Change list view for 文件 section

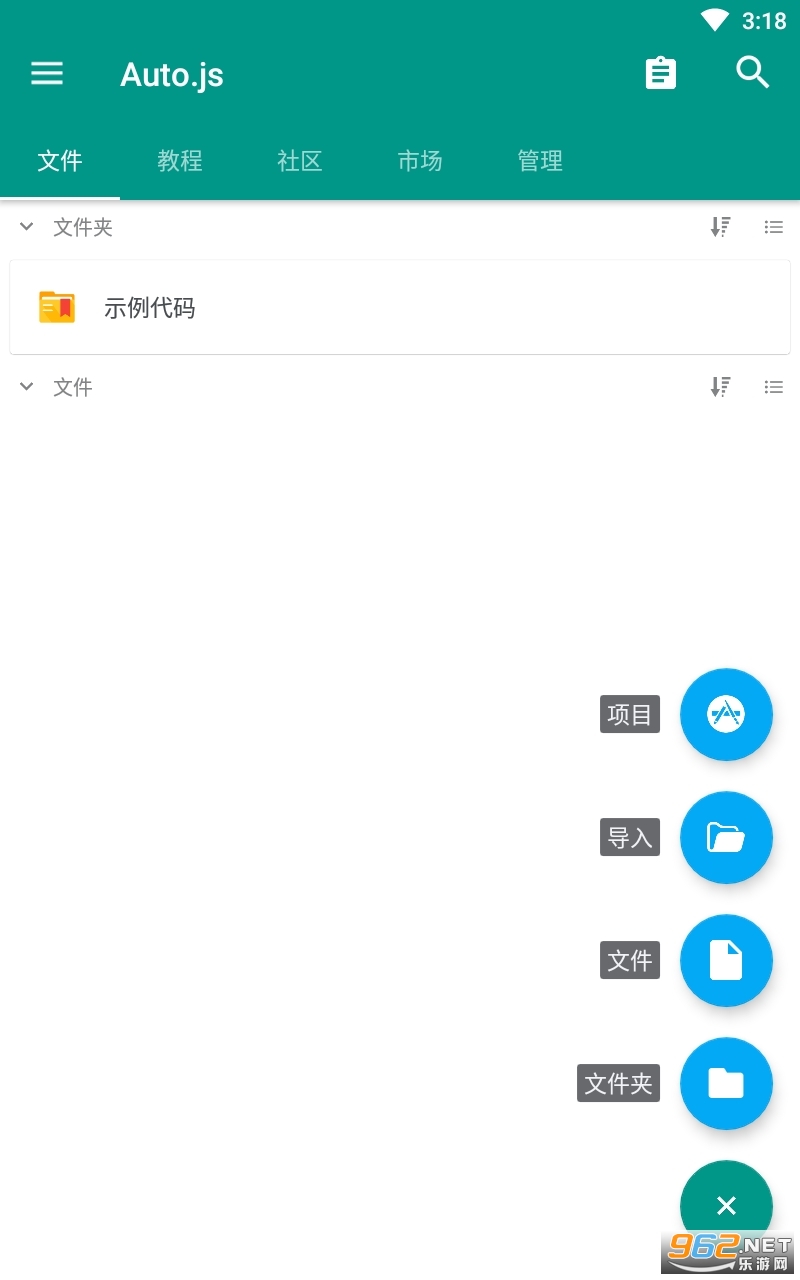coord(773,387)
